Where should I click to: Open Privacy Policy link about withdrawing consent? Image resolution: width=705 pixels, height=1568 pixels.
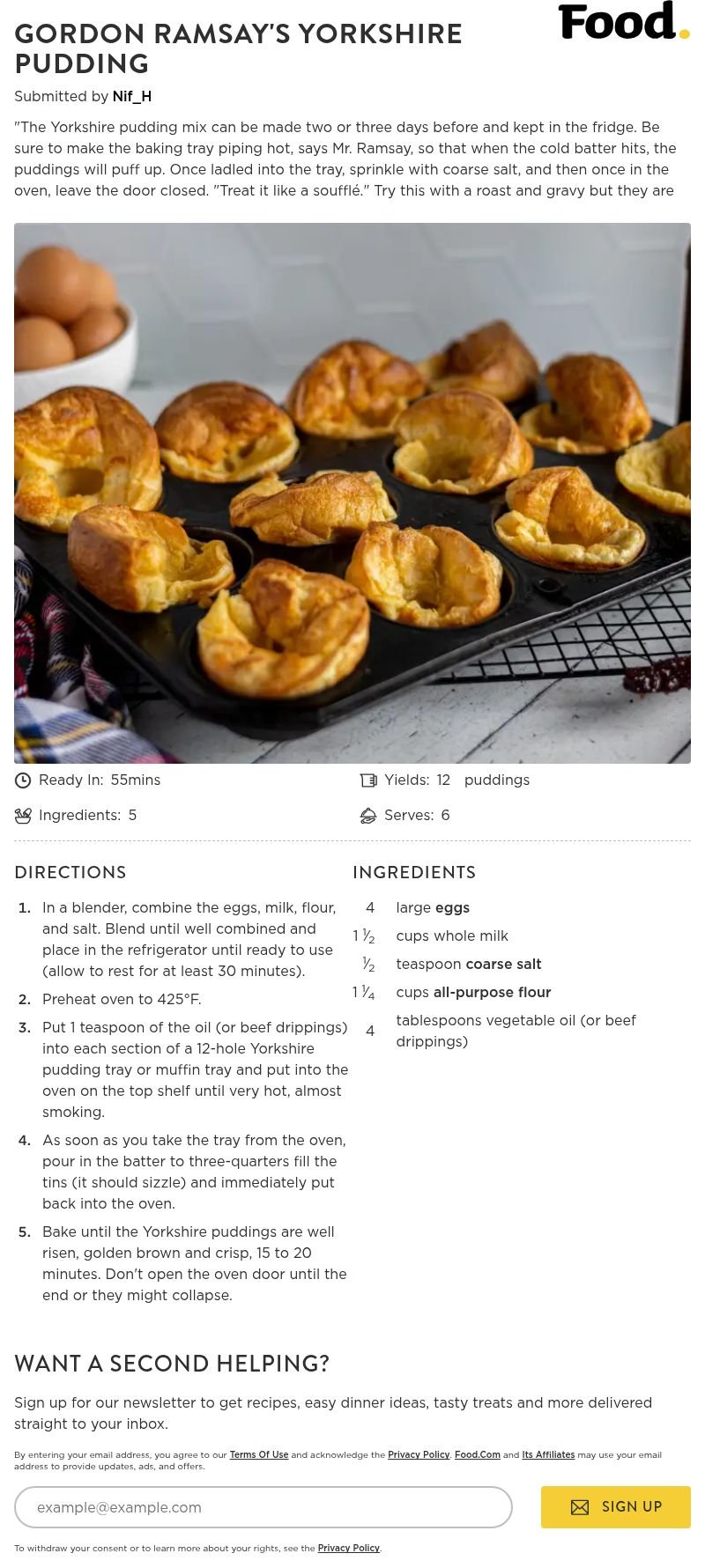(349, 1548)
